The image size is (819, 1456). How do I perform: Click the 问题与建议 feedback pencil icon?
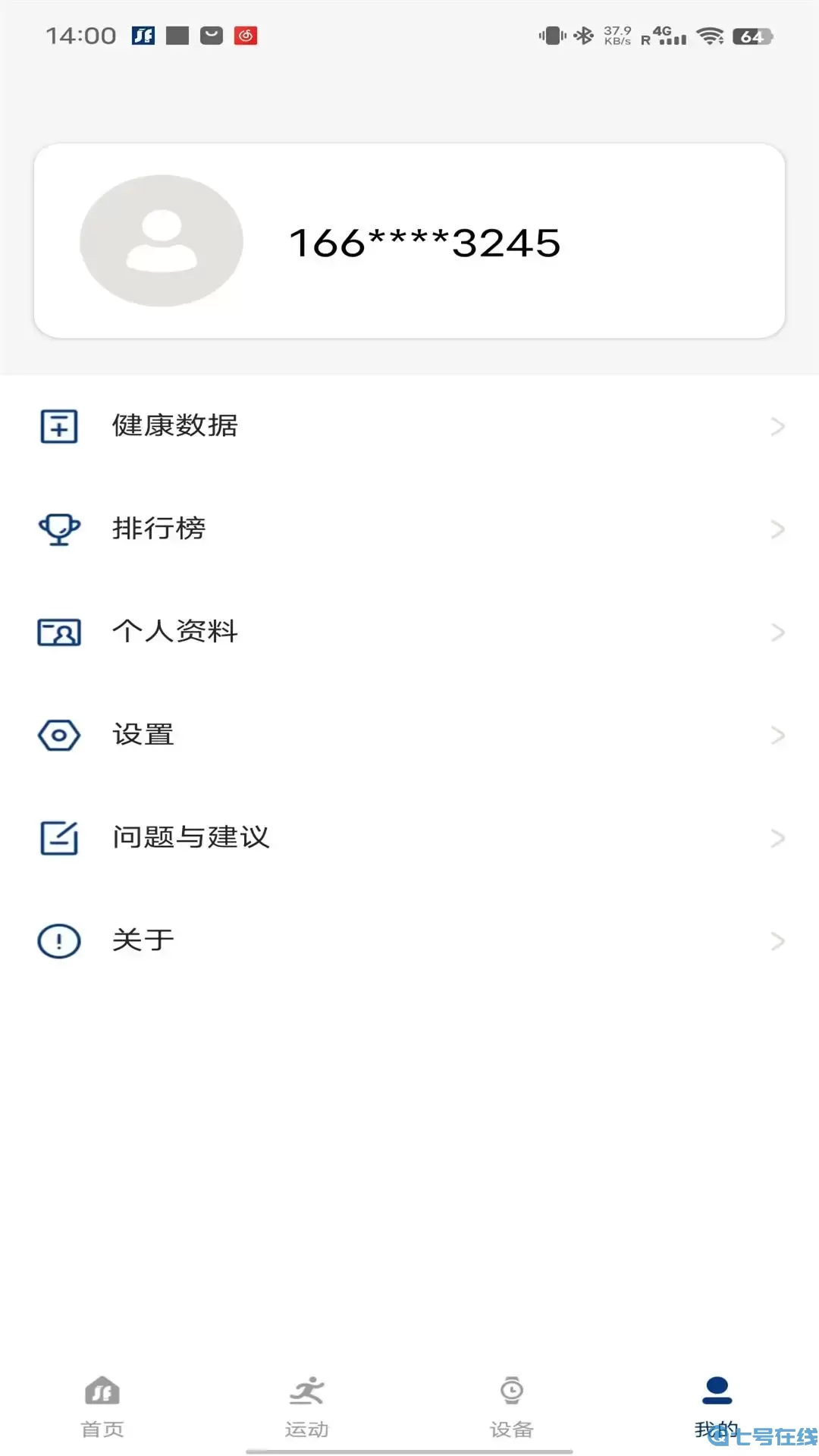click(58, 837)
